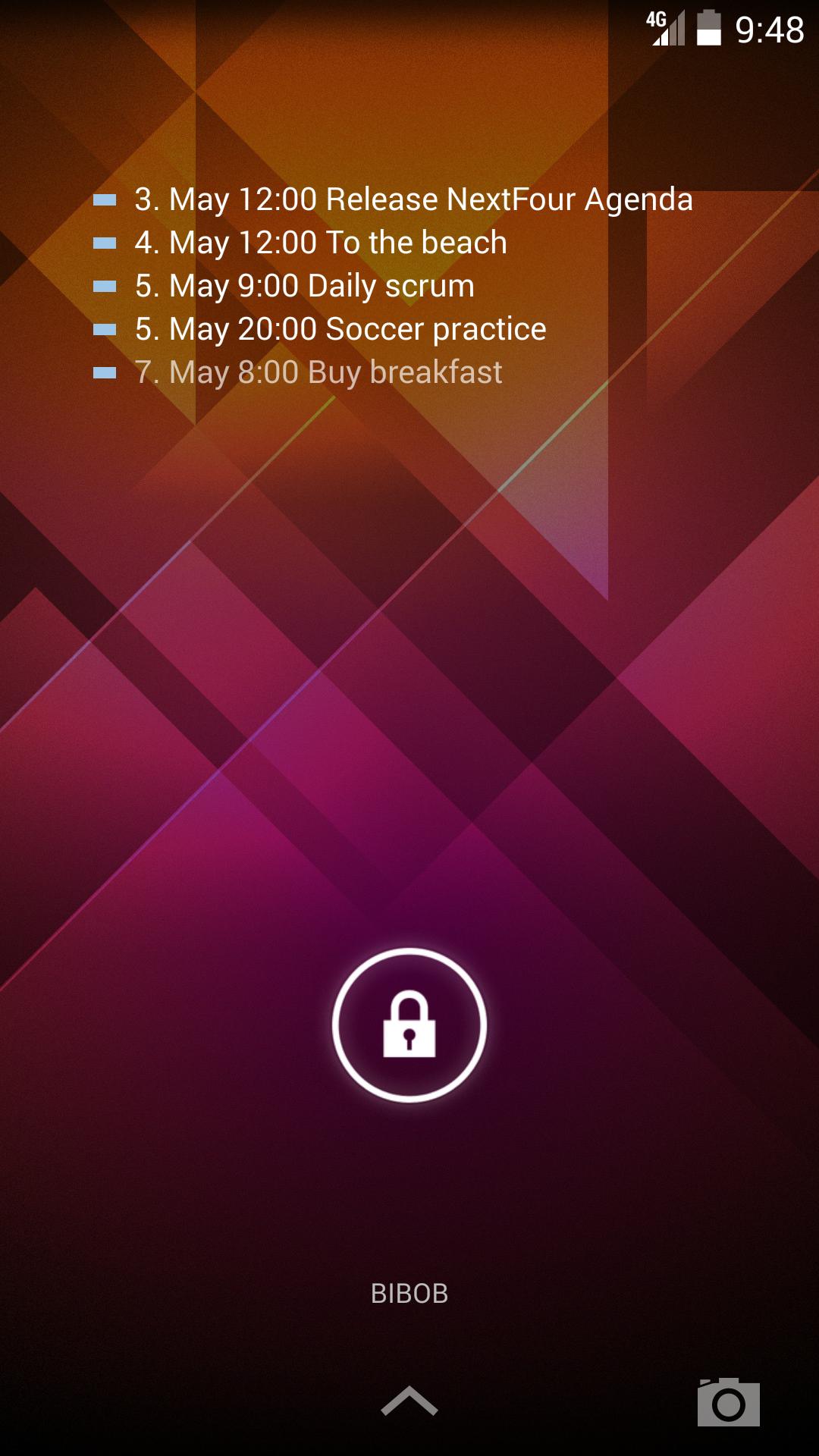Tick the marker beside Soccer practice
The width and height of the screenshot is (819, 1456).
coord(104,330)
